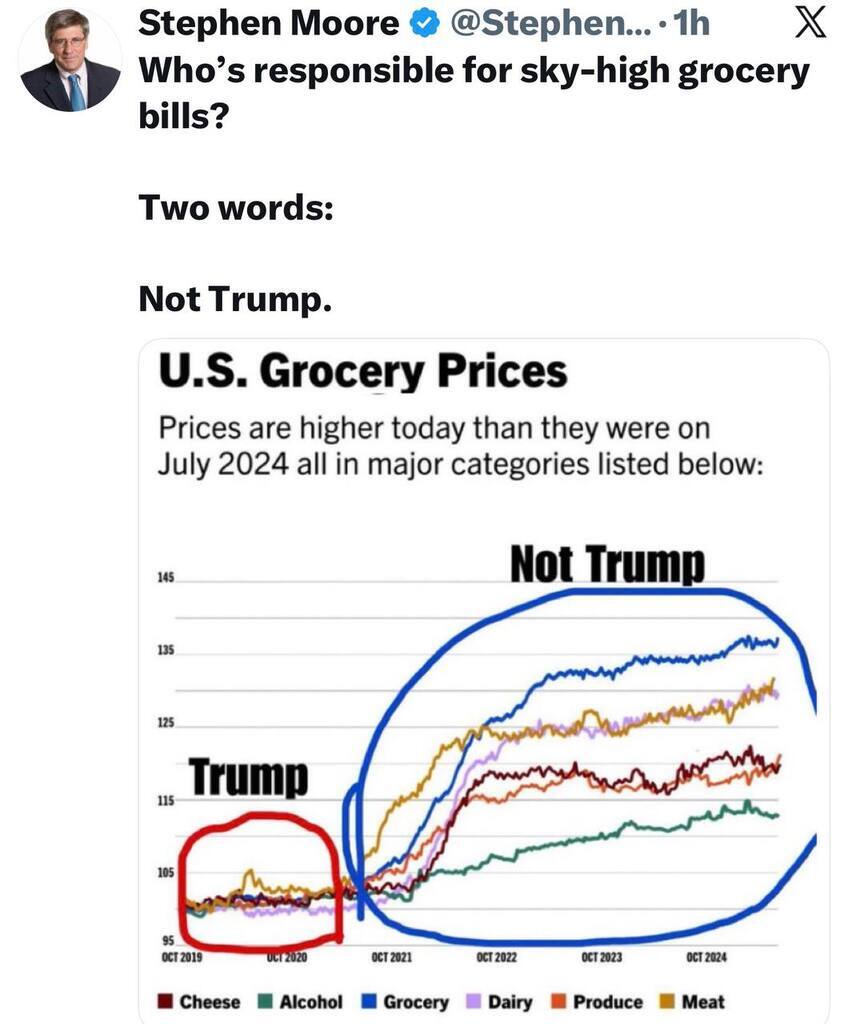
Task: Tap the Stephen Moore display name
Action: pos(267,23)
